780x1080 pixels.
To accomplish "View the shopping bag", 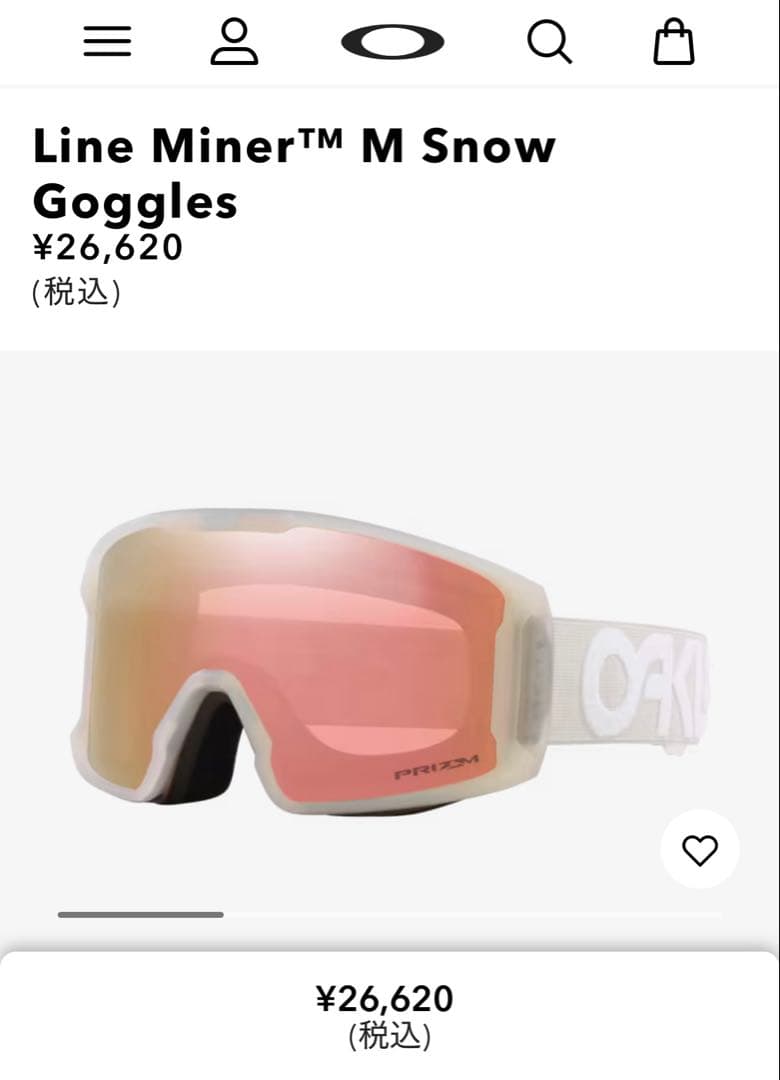I will click(673, 42).
